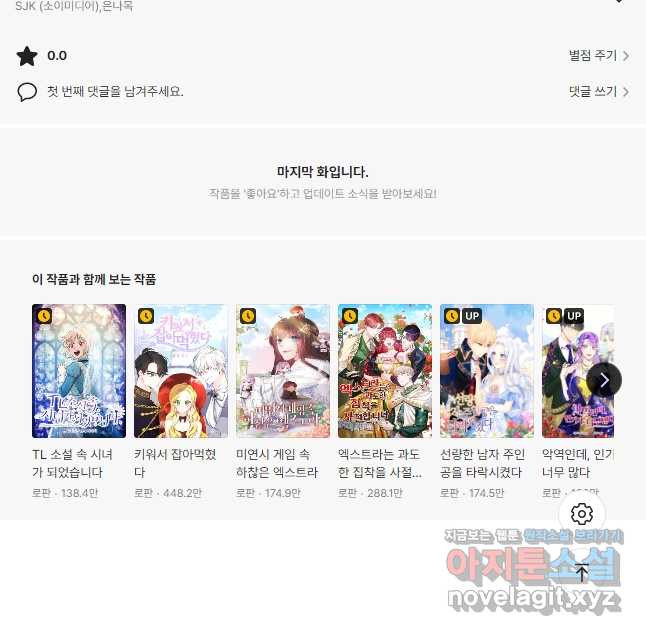Open the webtoon 미연시 게임 속 하찮은 엑스트라
The image size is (646, 636).
tap(283, 371)
